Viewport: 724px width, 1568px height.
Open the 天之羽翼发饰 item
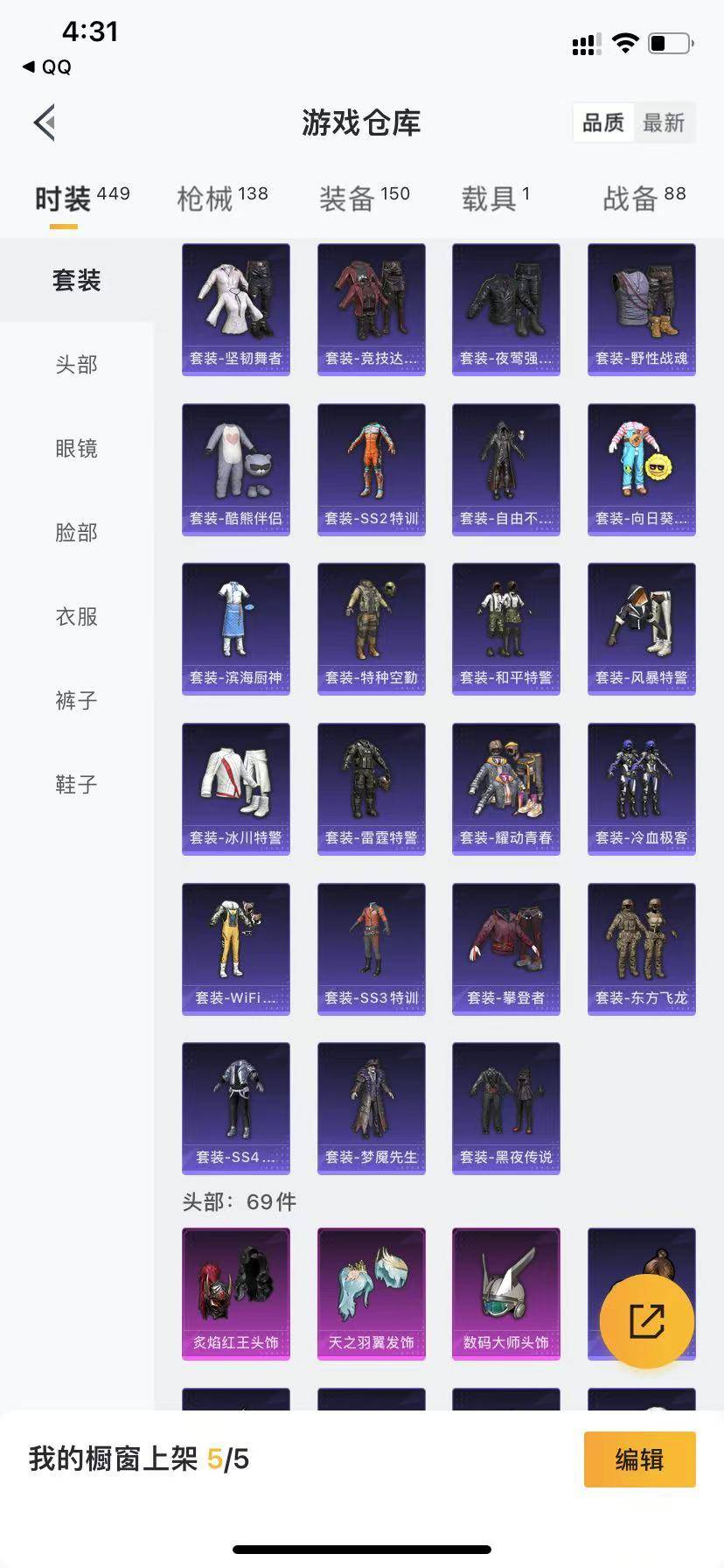(372, 1294)
